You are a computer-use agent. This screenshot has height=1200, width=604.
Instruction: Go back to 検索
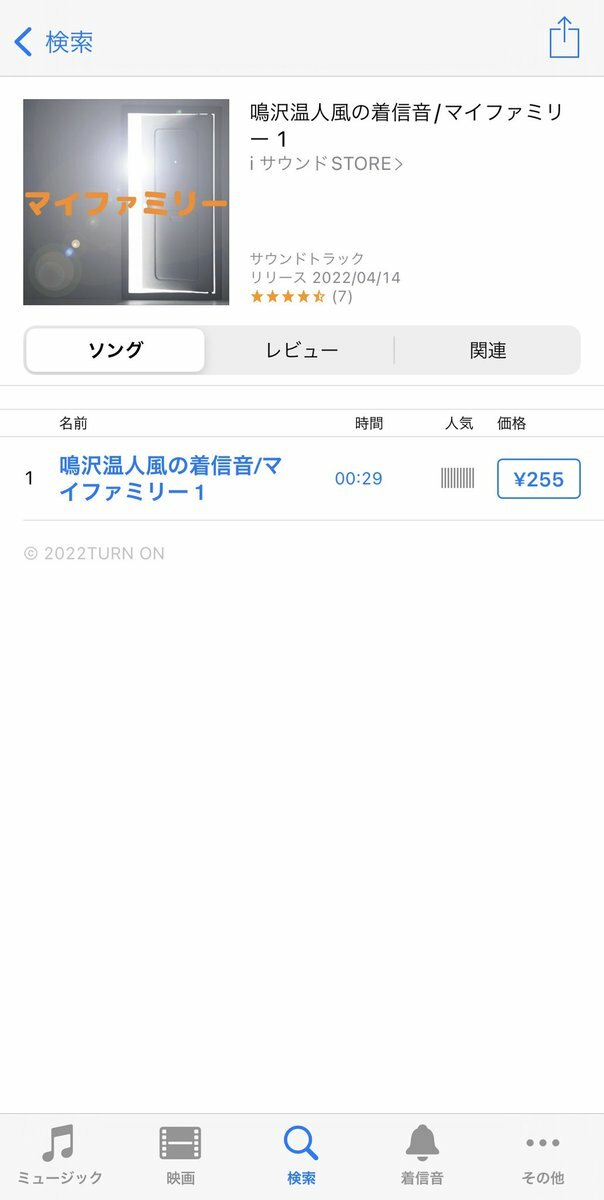coord(54,41)
